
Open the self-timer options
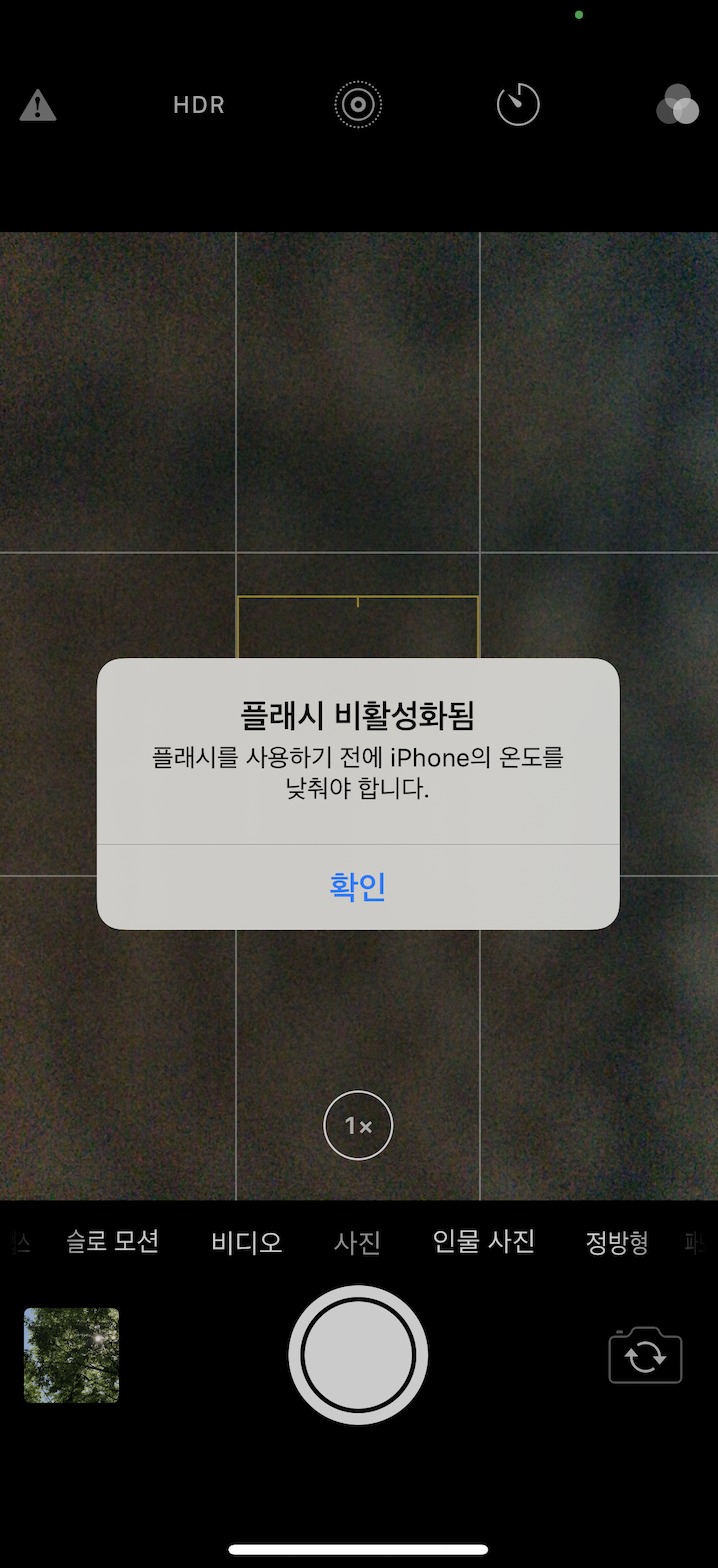click(x=518, y=105)
